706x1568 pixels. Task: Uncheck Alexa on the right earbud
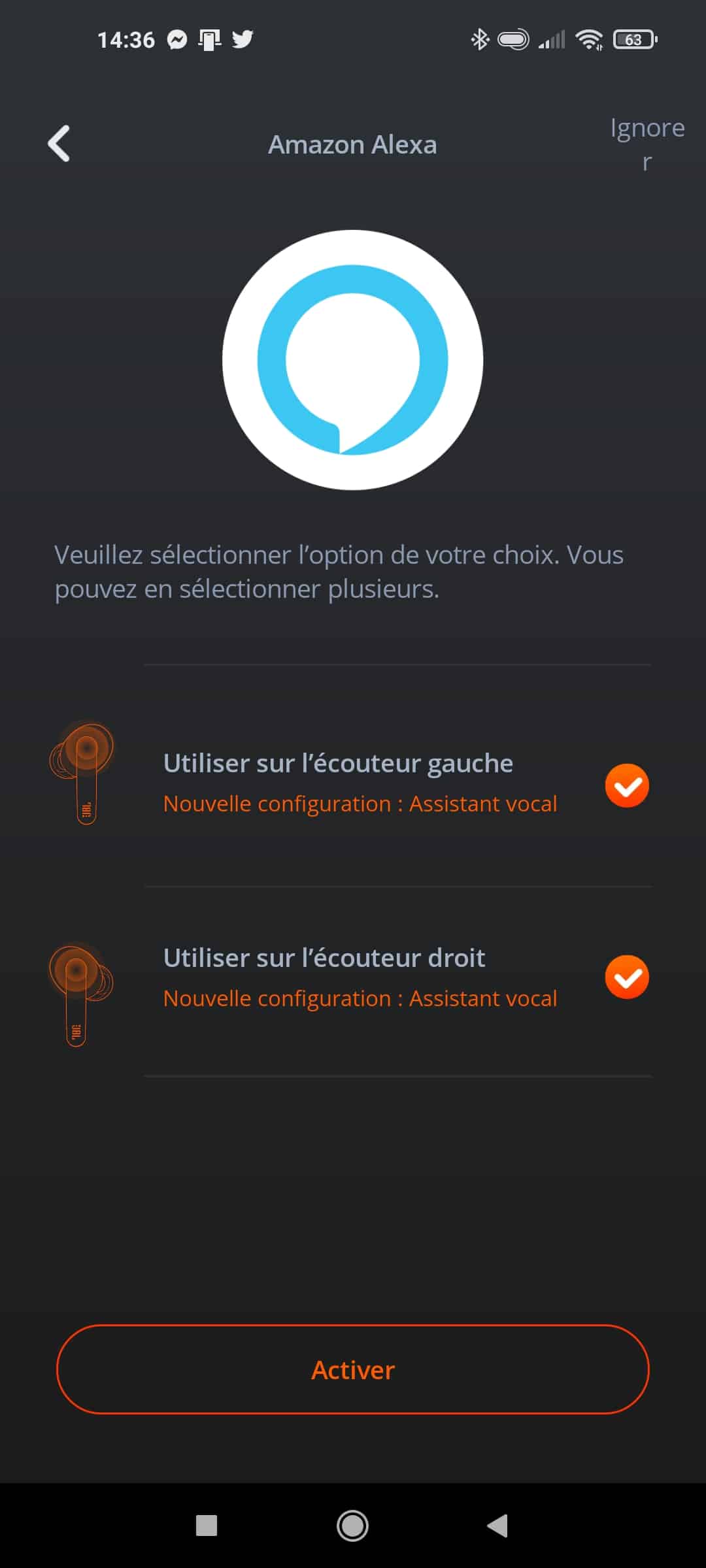627,977
